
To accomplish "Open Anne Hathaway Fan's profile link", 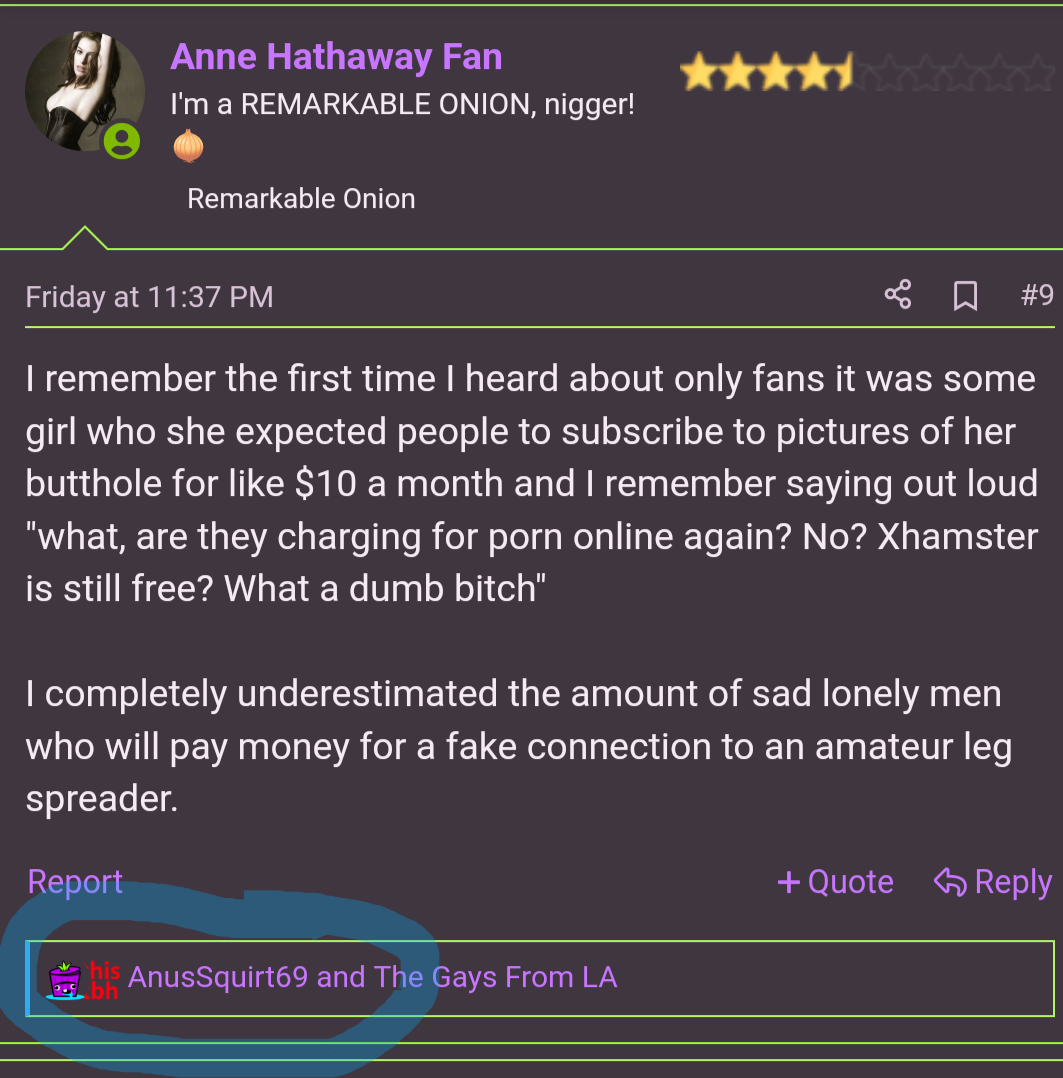I will (336, 57).
